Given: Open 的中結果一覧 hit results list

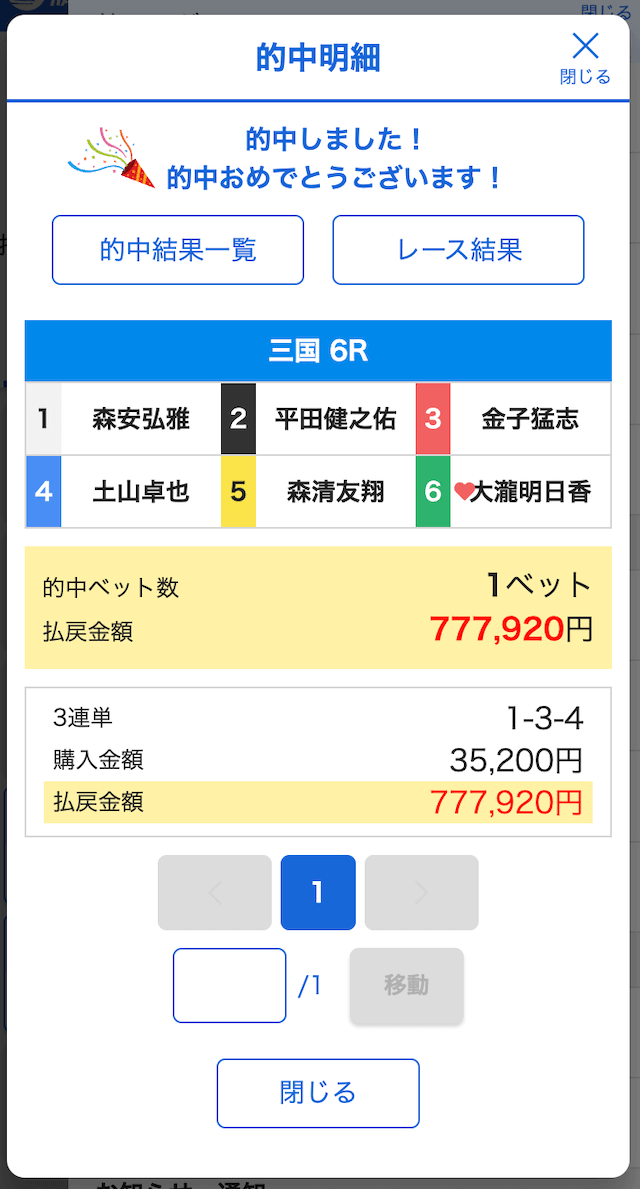Looking at the screenshot, I should click(x=177, y=249).
